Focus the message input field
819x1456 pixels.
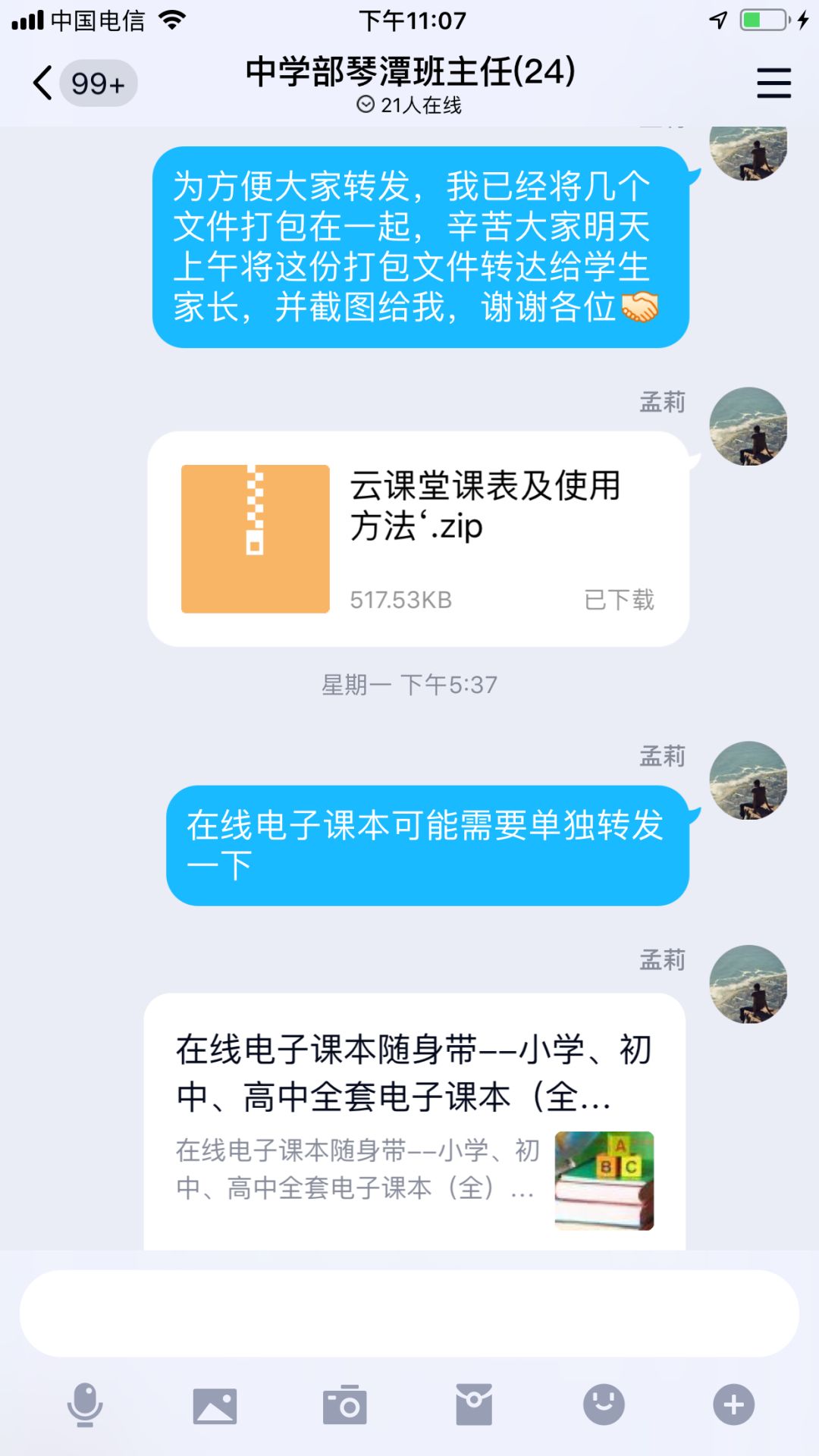pos(409,1313)
